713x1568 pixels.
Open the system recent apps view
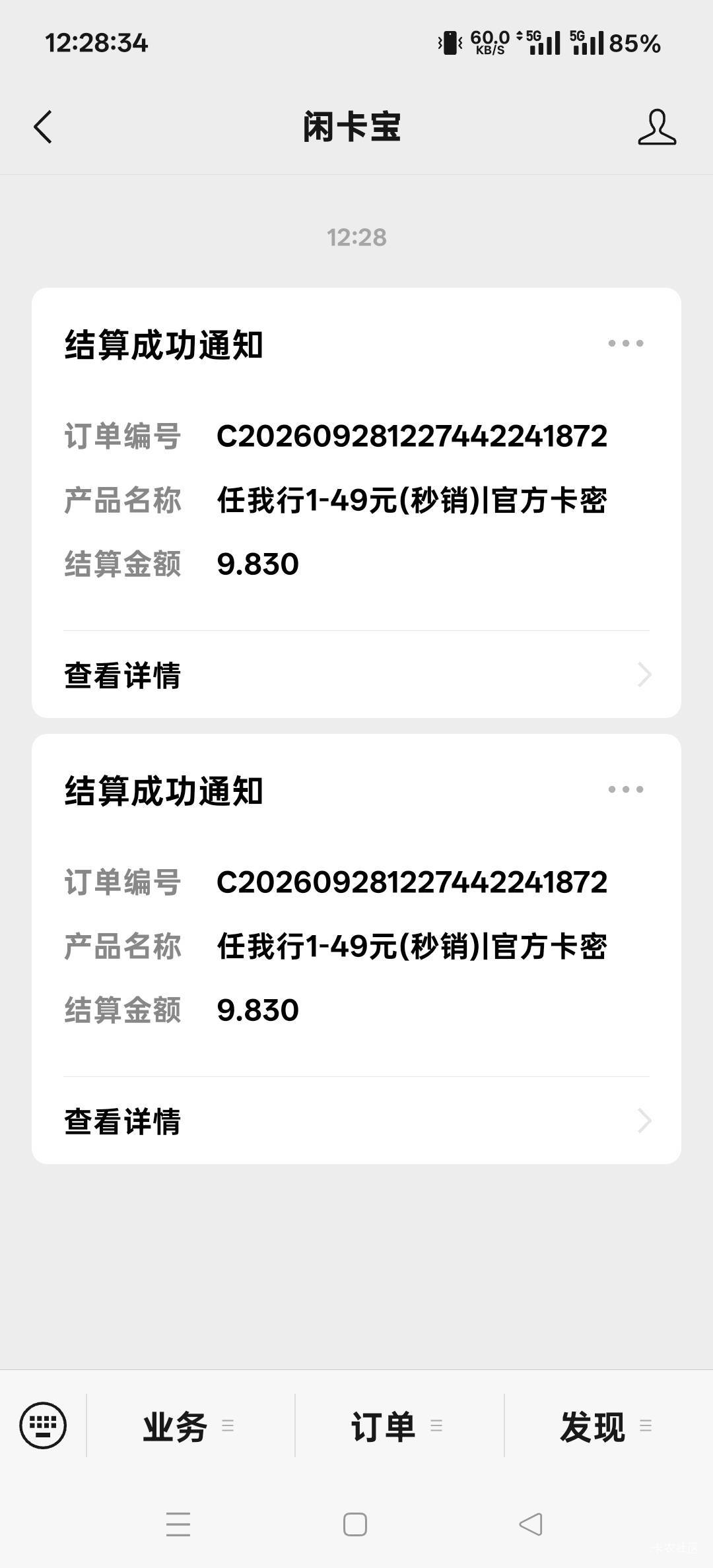click(178, 1524)
